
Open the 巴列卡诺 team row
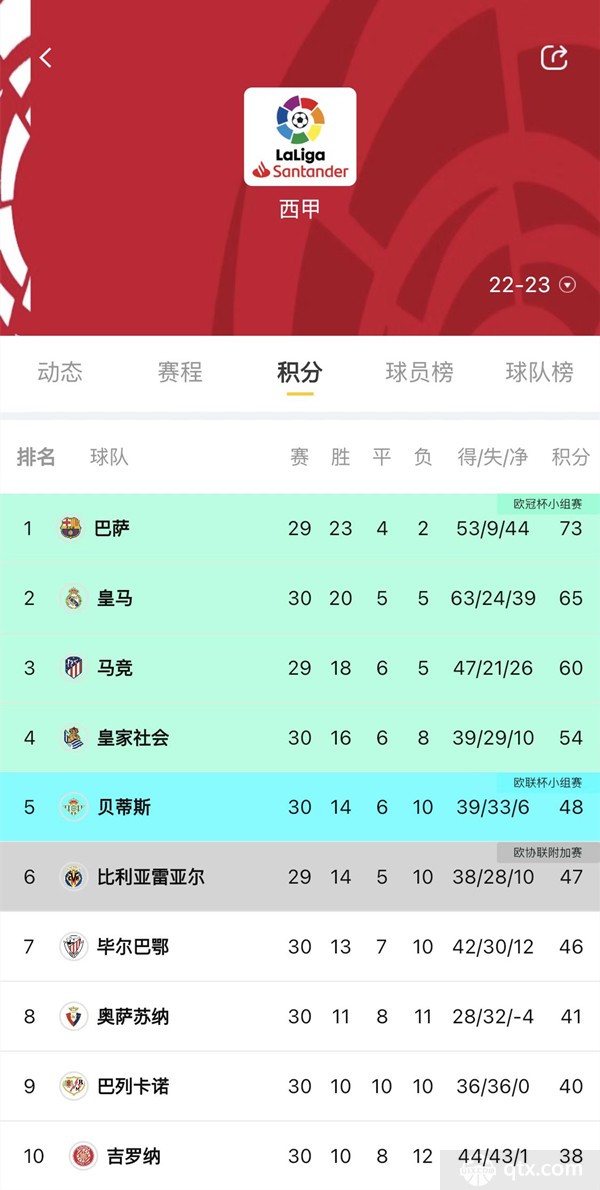point(300,1086)
